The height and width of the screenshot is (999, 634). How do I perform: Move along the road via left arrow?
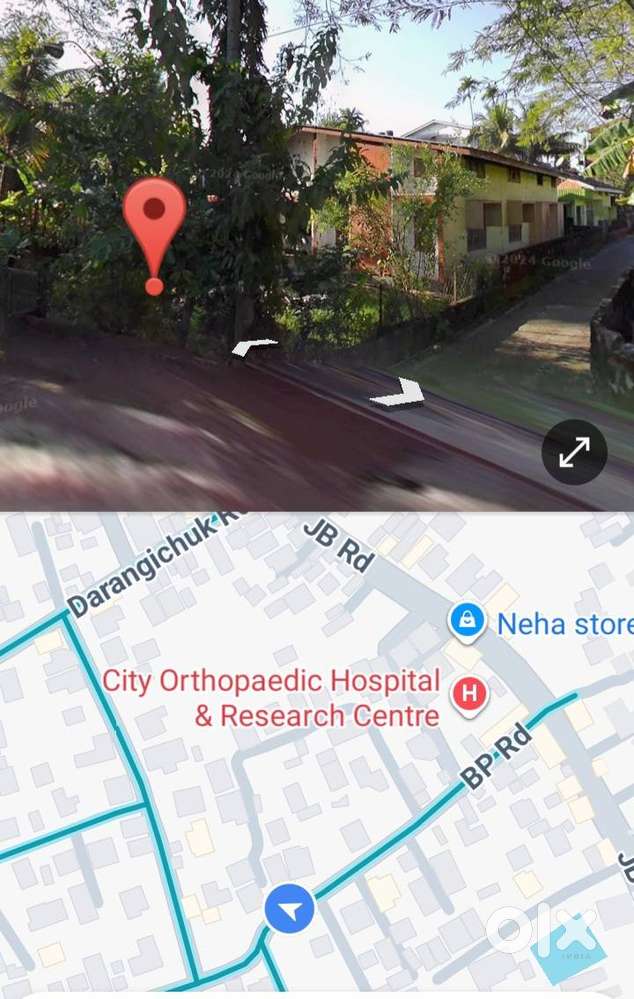pyautogui.click(x=254, y=347)
